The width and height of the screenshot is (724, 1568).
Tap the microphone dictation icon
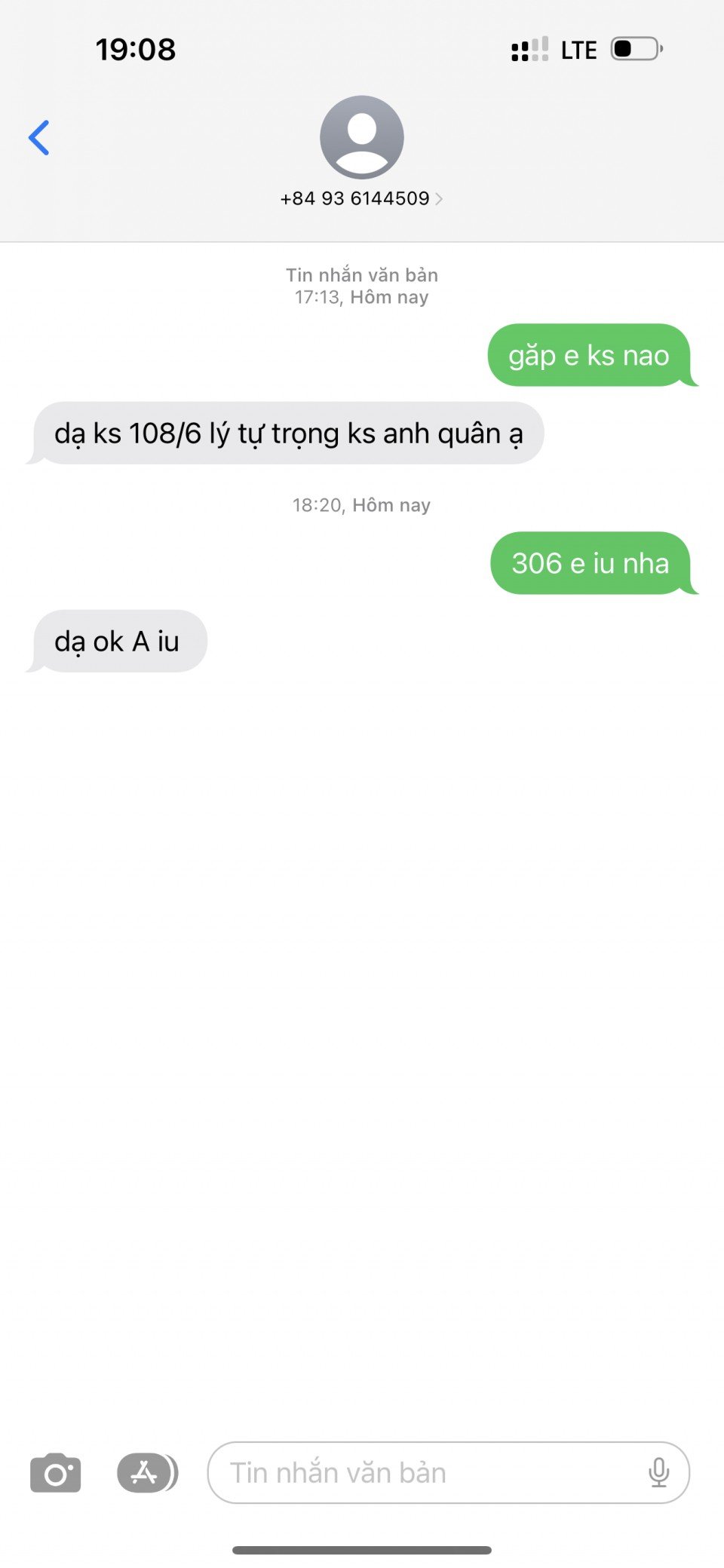[658, 1473]
